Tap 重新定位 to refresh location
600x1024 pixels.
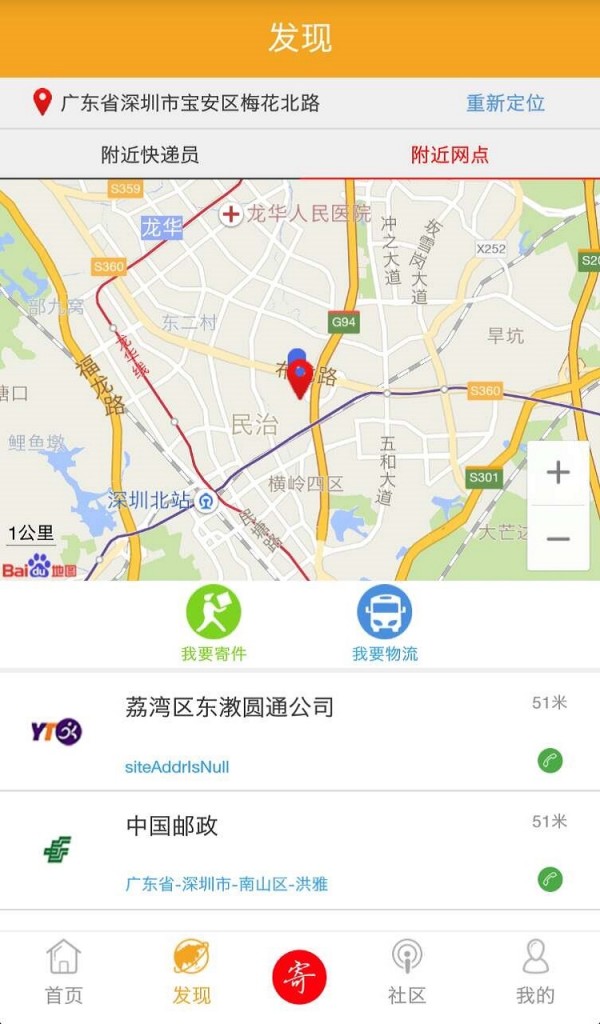pos(505,103)
